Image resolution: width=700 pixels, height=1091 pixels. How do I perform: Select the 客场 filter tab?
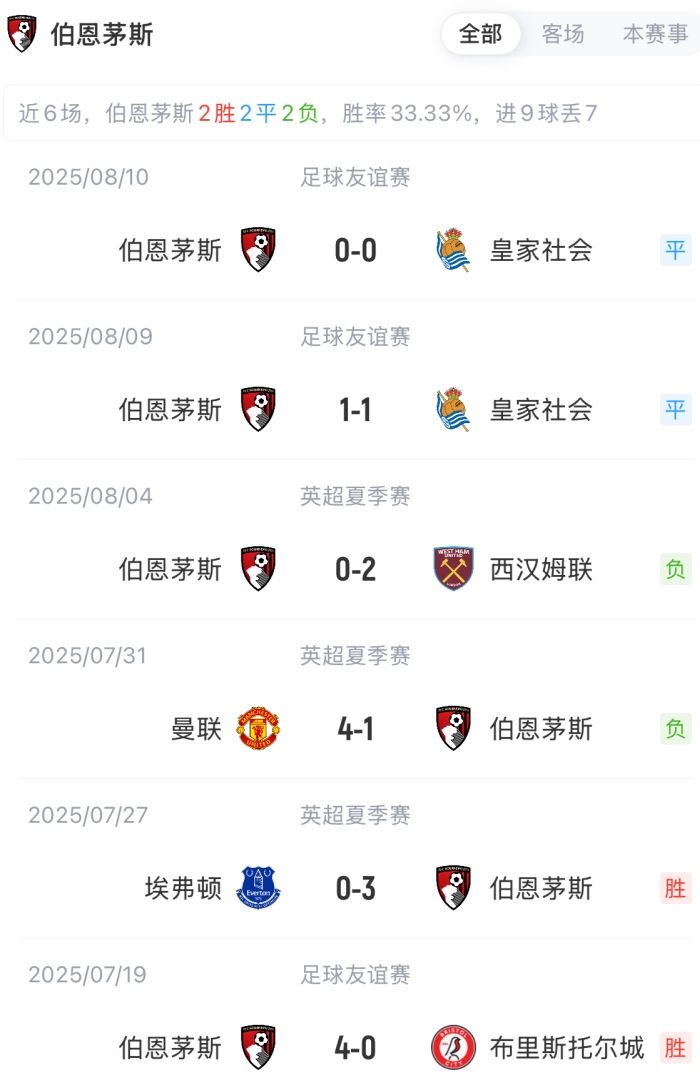click(x=563, y=34)
